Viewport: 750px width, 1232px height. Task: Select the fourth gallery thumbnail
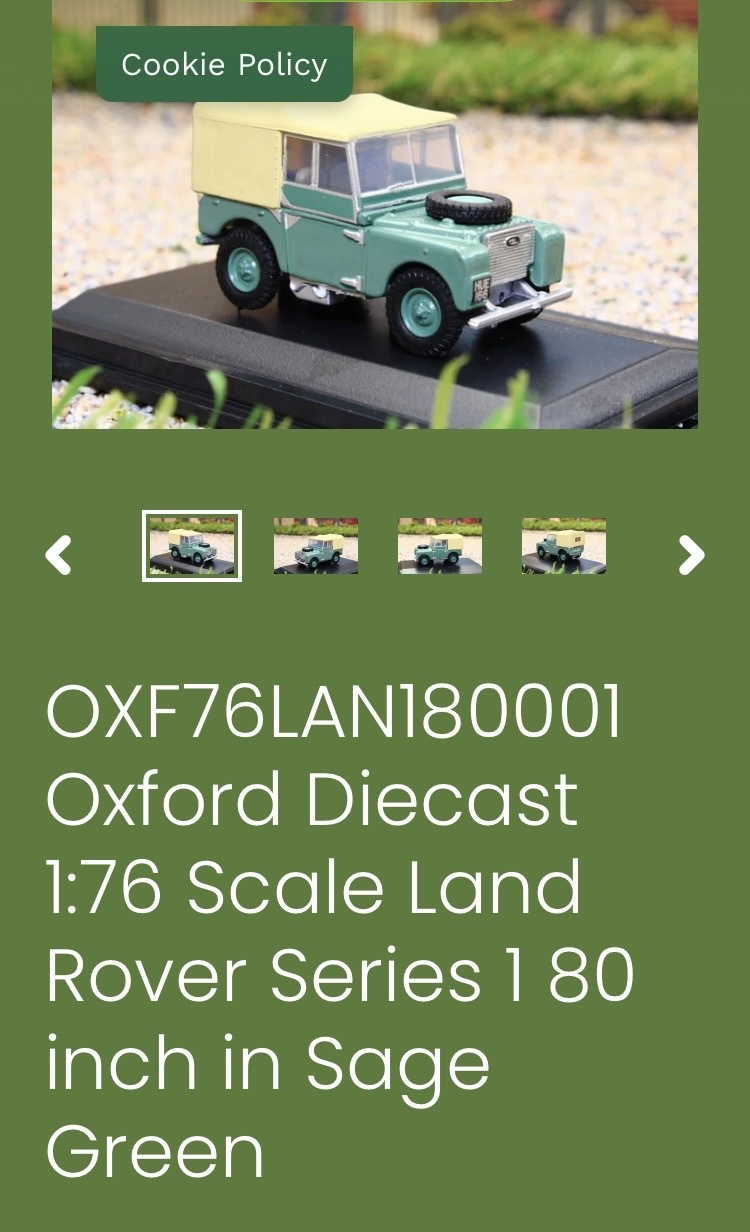[564, 546]
